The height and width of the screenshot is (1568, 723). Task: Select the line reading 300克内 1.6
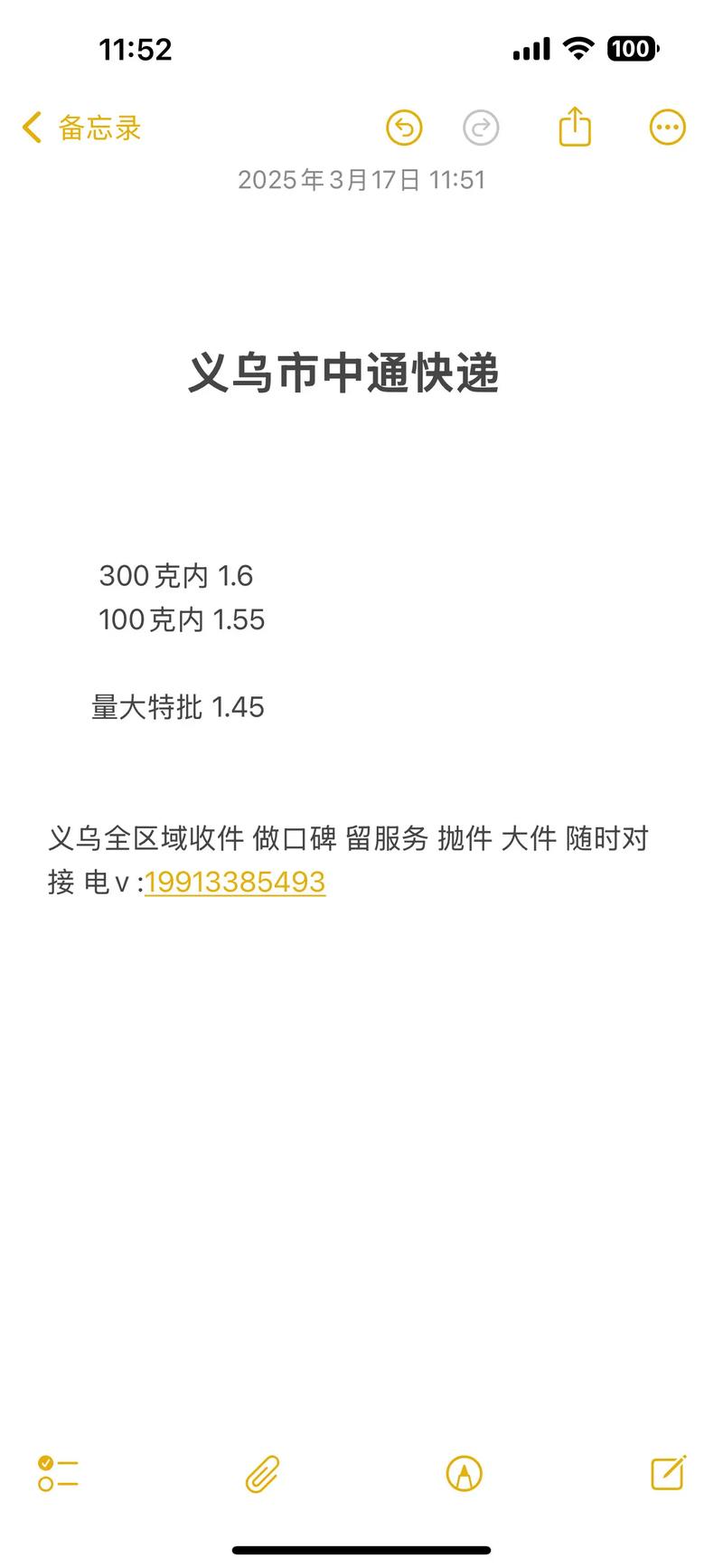[177, 576]
